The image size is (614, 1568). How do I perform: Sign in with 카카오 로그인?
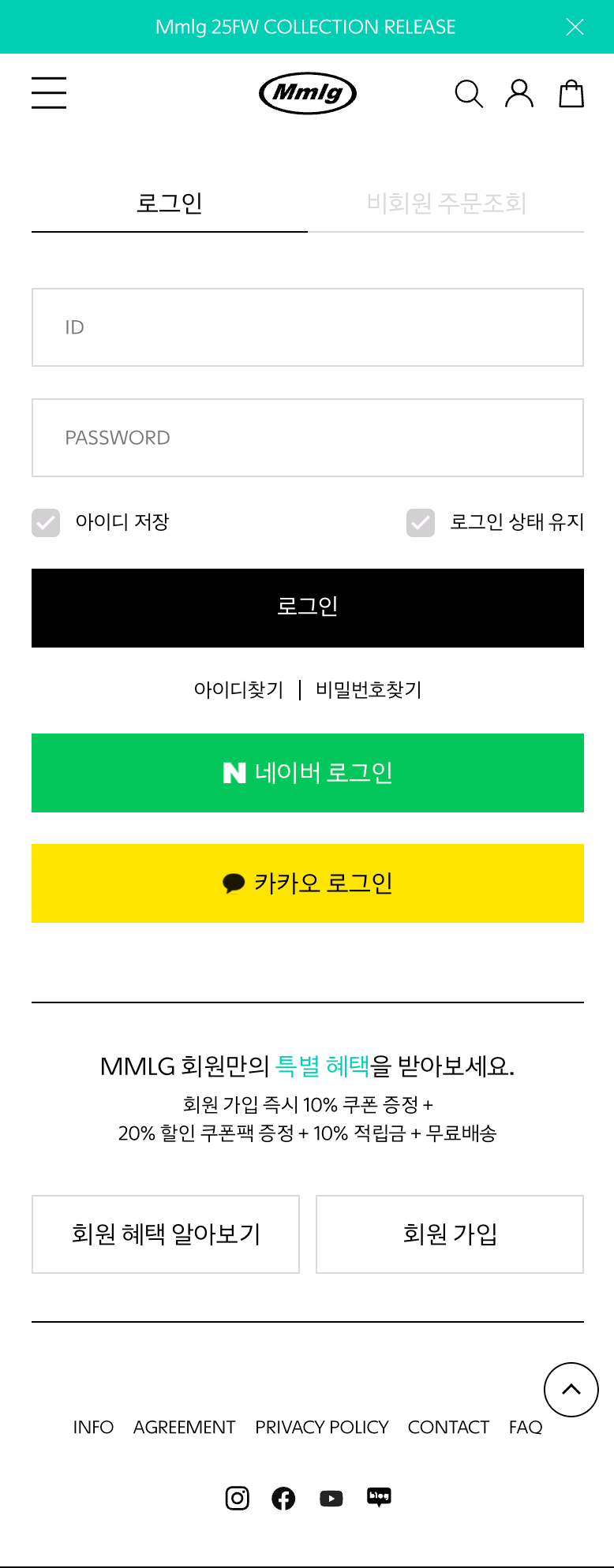coord(308,883)
